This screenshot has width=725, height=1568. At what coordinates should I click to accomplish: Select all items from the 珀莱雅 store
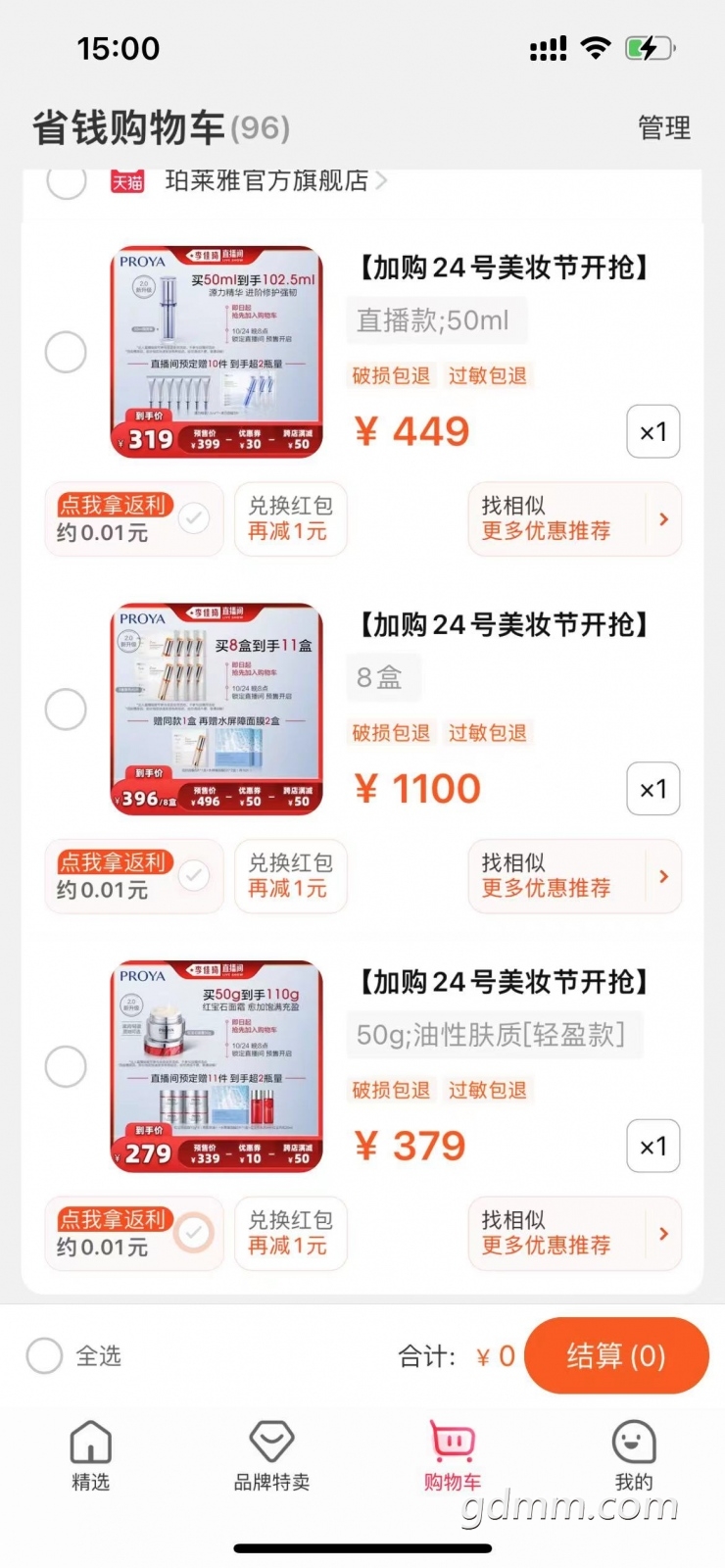point(67,180)
